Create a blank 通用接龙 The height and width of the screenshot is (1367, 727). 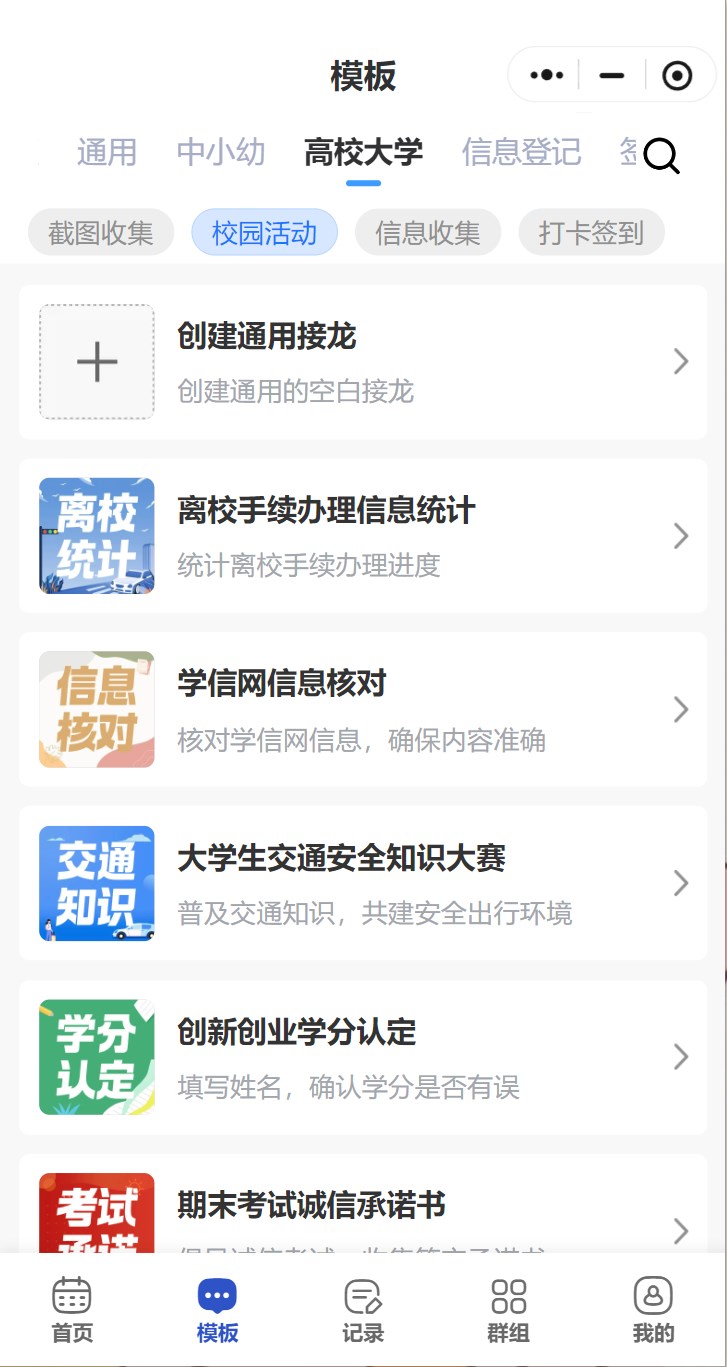pyautogui.click(x=363, y=362)
